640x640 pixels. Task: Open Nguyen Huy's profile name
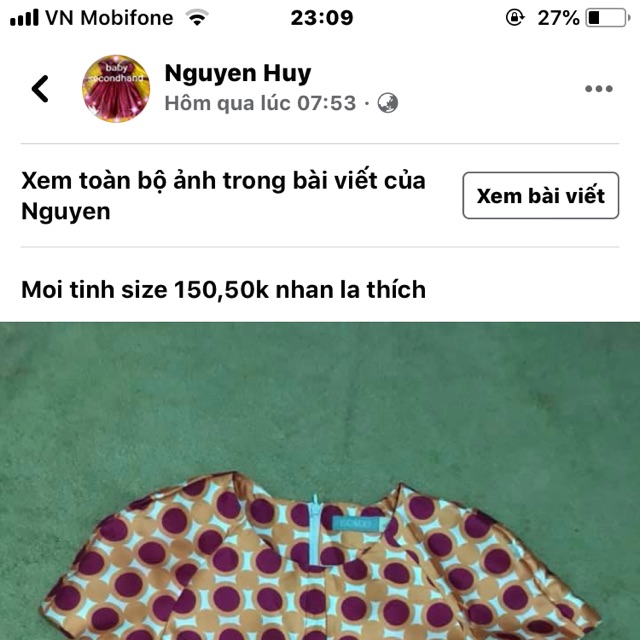point(237,73)
